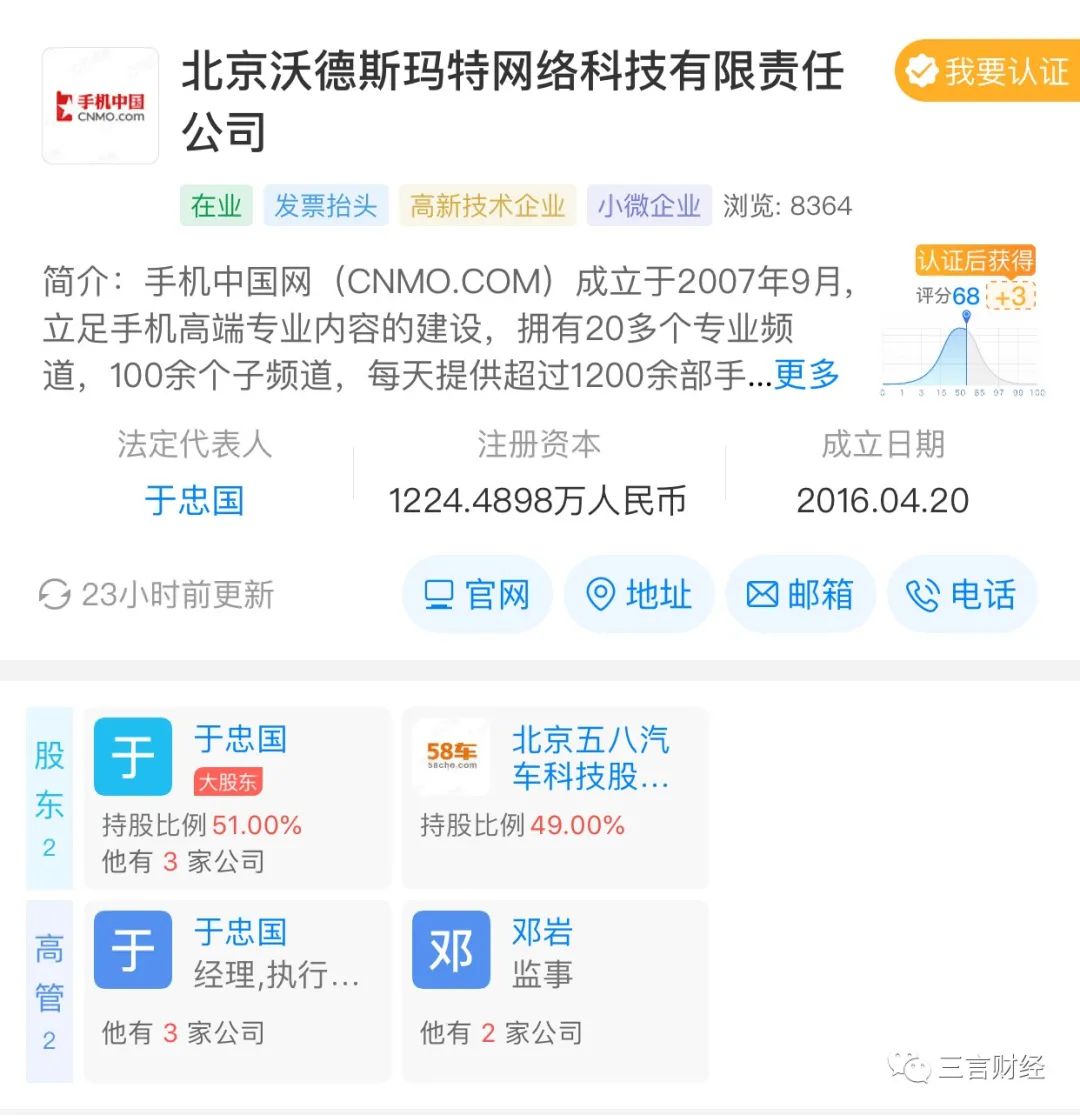Open executive card 于忠国 经理,执行
This screenshot has height=1115, width=1080.
click(x=237, y=990)
